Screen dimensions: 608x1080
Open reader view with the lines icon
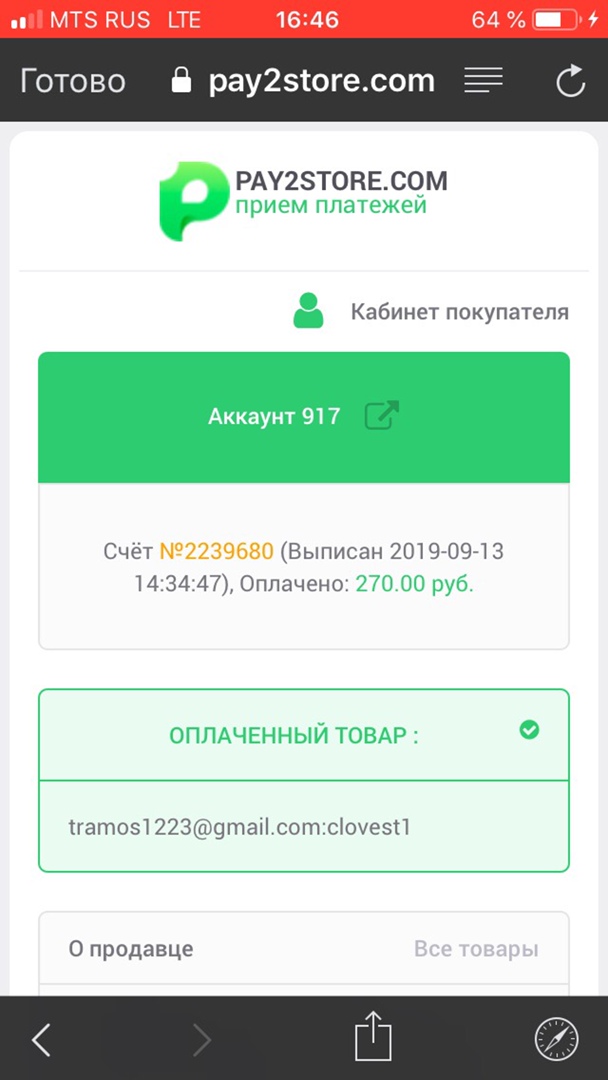coord(484,81)
